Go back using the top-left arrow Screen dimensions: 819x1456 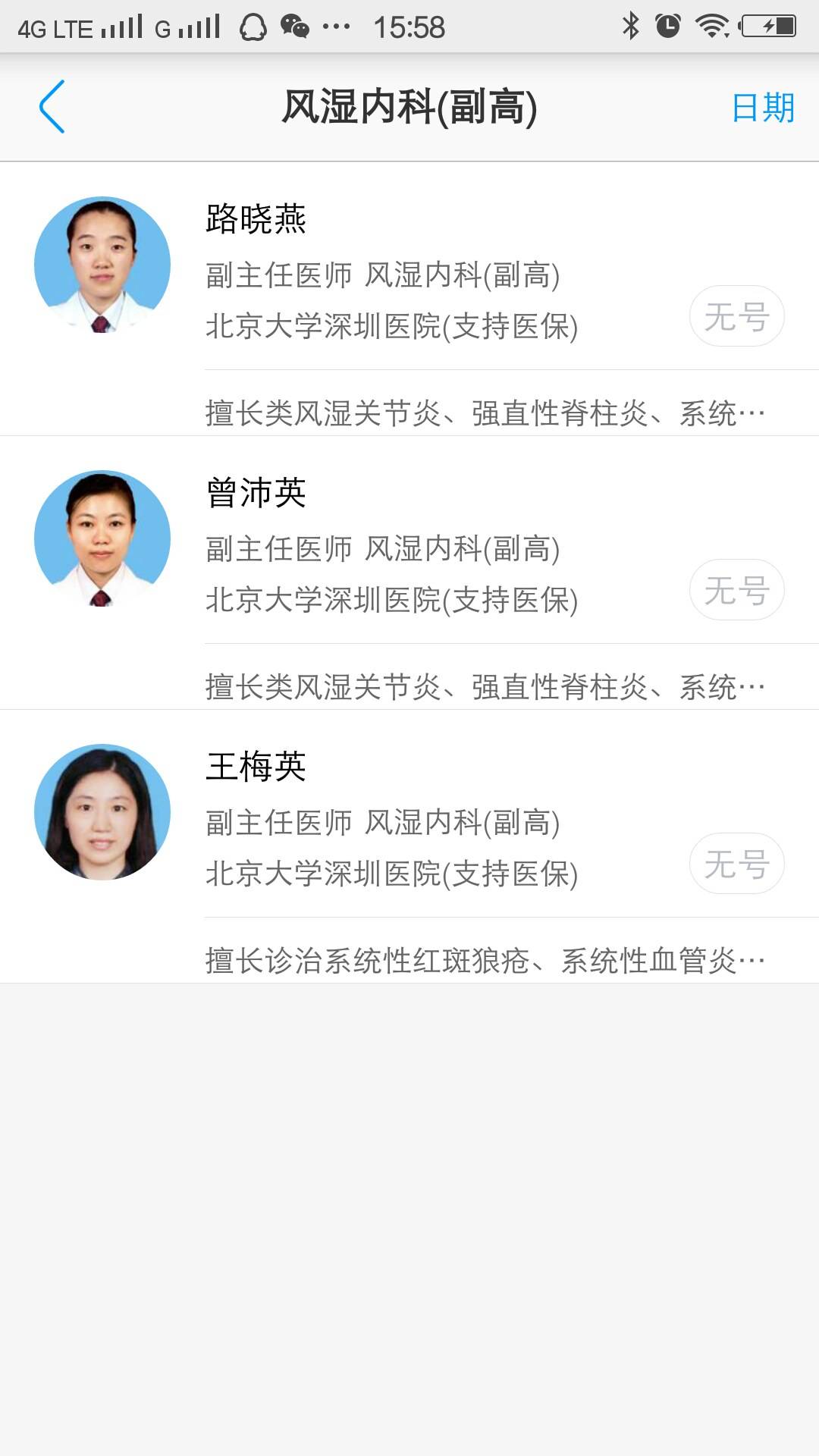(x=52, y=107)
